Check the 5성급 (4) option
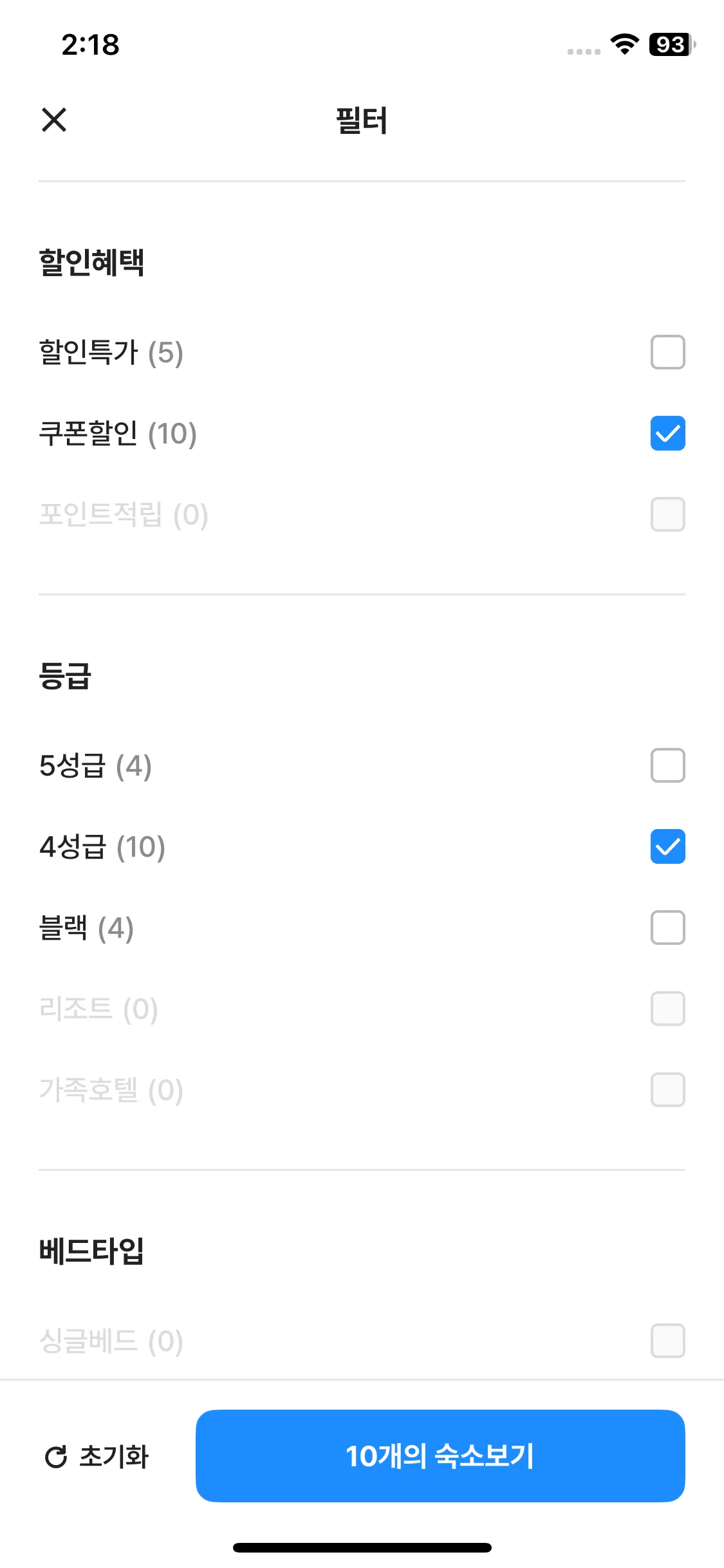Viewport: 724px width, 1568px height. pos(667,765)
